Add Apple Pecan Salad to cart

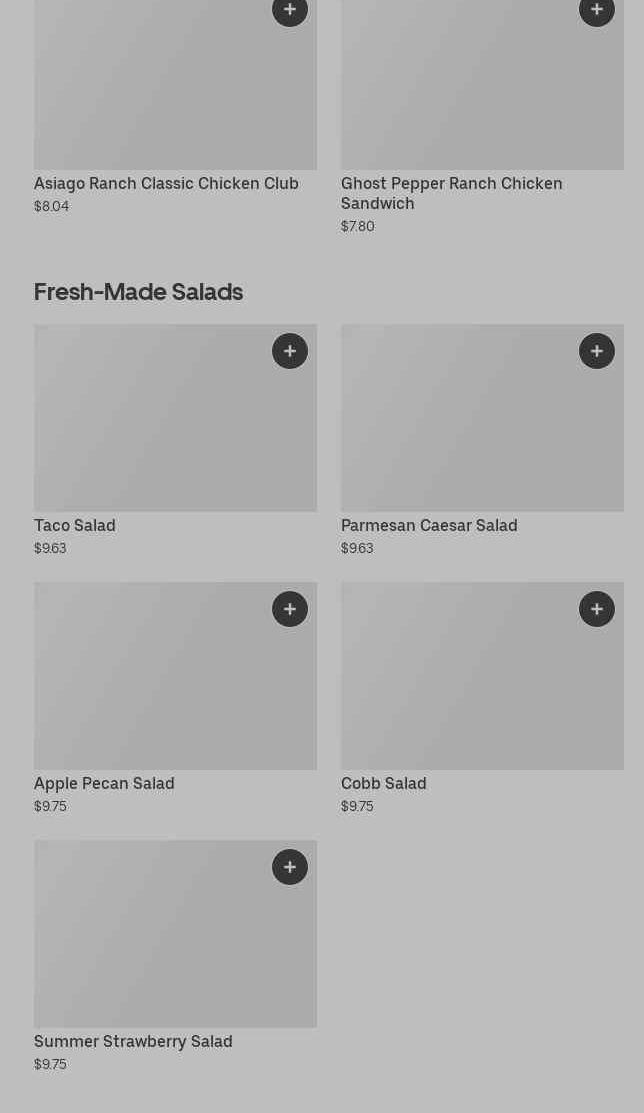(x=290, y=609)
